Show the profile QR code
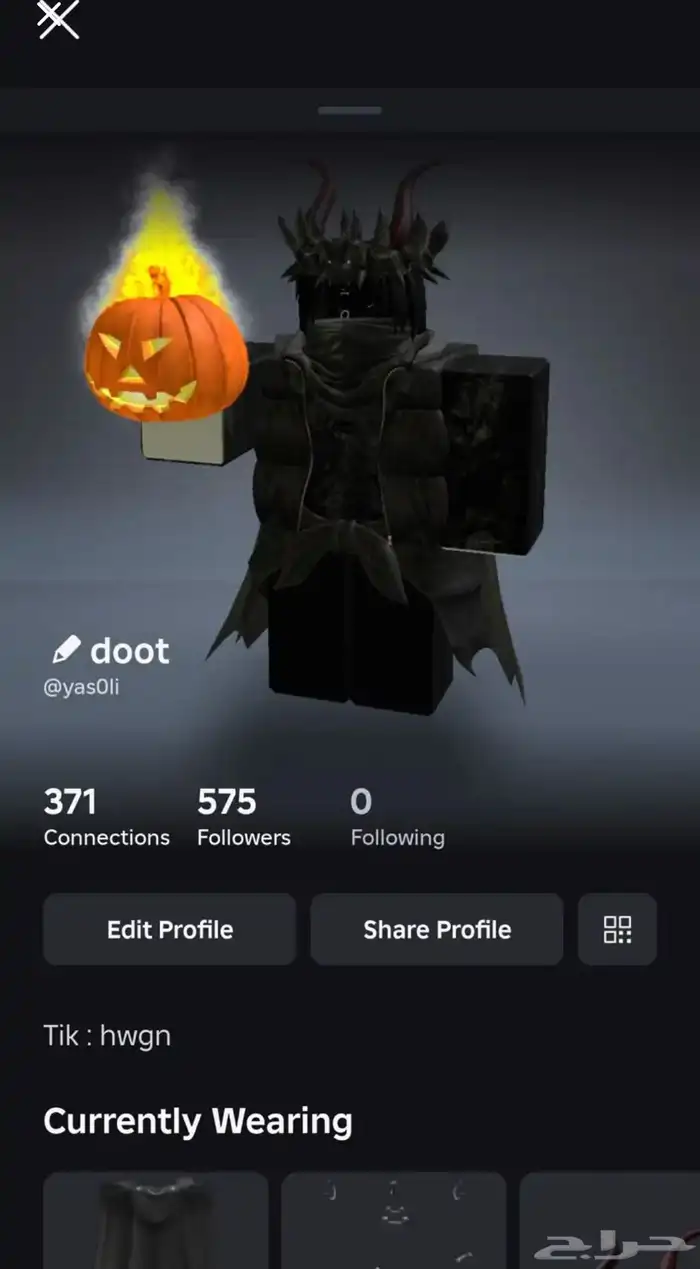 [x=617, y=929]
